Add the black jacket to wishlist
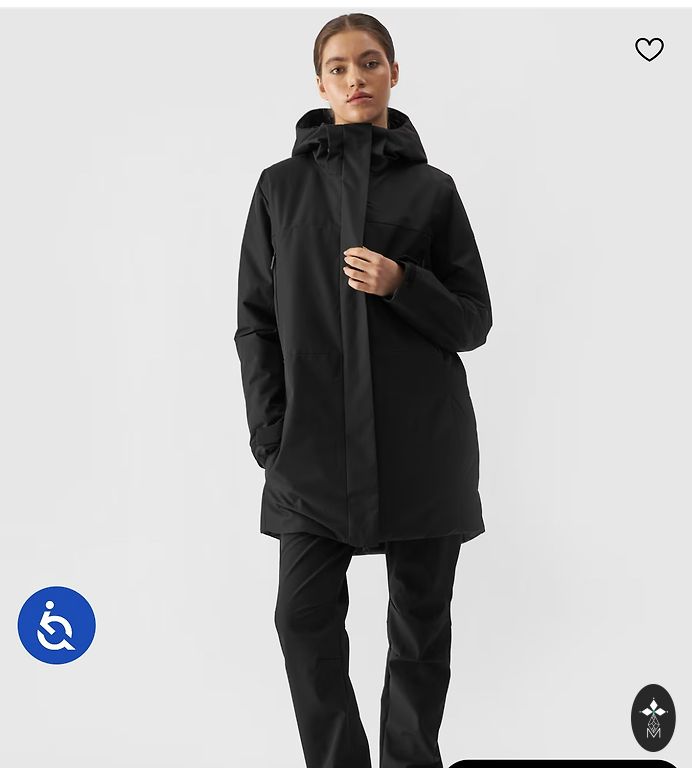This screenshot has height=768, width=692. click(649, 49)
